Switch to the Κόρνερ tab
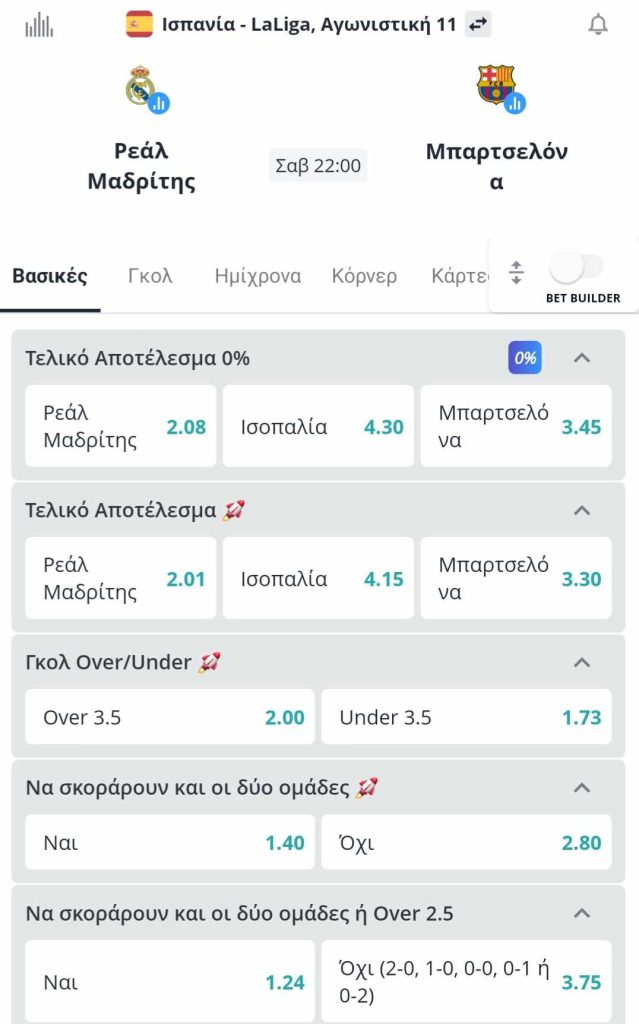Viewport: 639px width, 1024px height. click(364, 276)
